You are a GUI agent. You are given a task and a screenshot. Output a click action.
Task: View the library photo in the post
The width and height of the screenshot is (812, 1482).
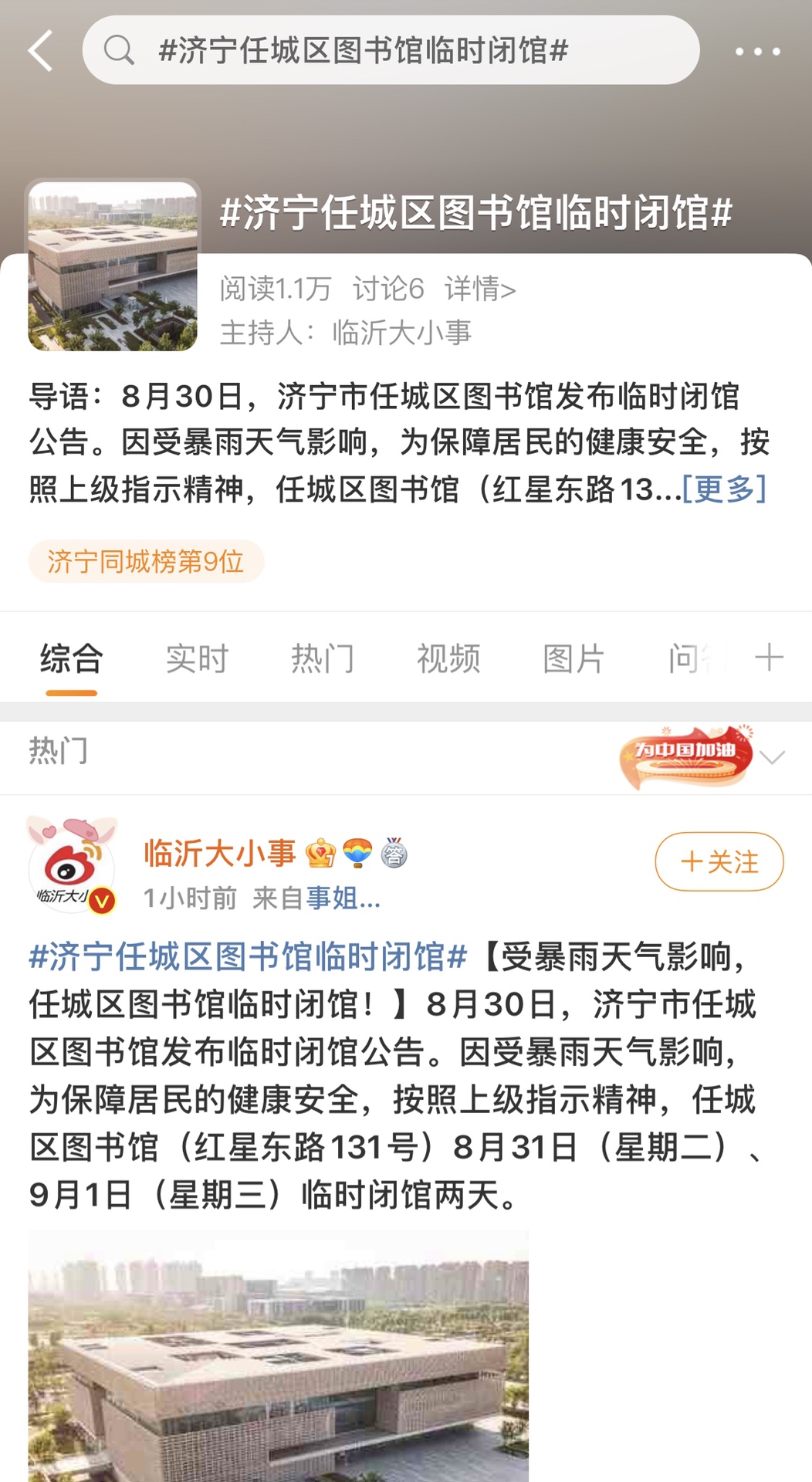(x=279, y=1355)
